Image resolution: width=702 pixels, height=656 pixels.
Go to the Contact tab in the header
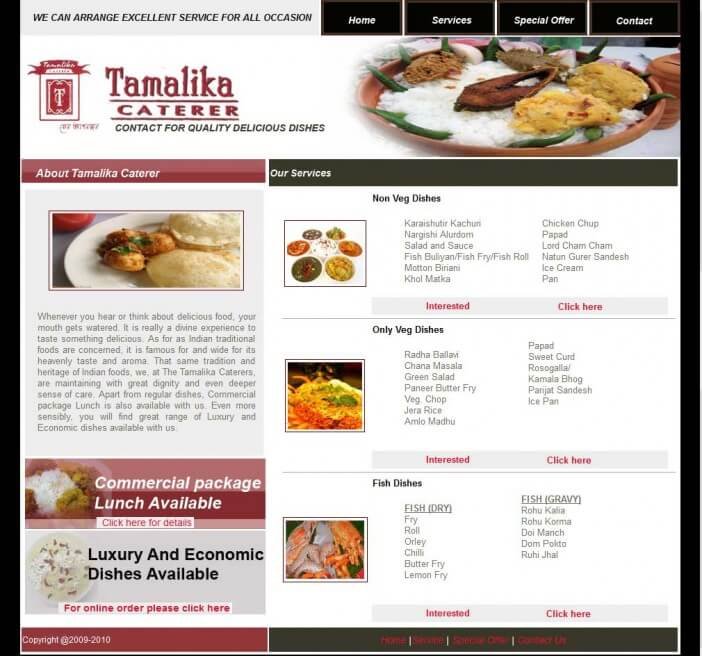(634, 20)
